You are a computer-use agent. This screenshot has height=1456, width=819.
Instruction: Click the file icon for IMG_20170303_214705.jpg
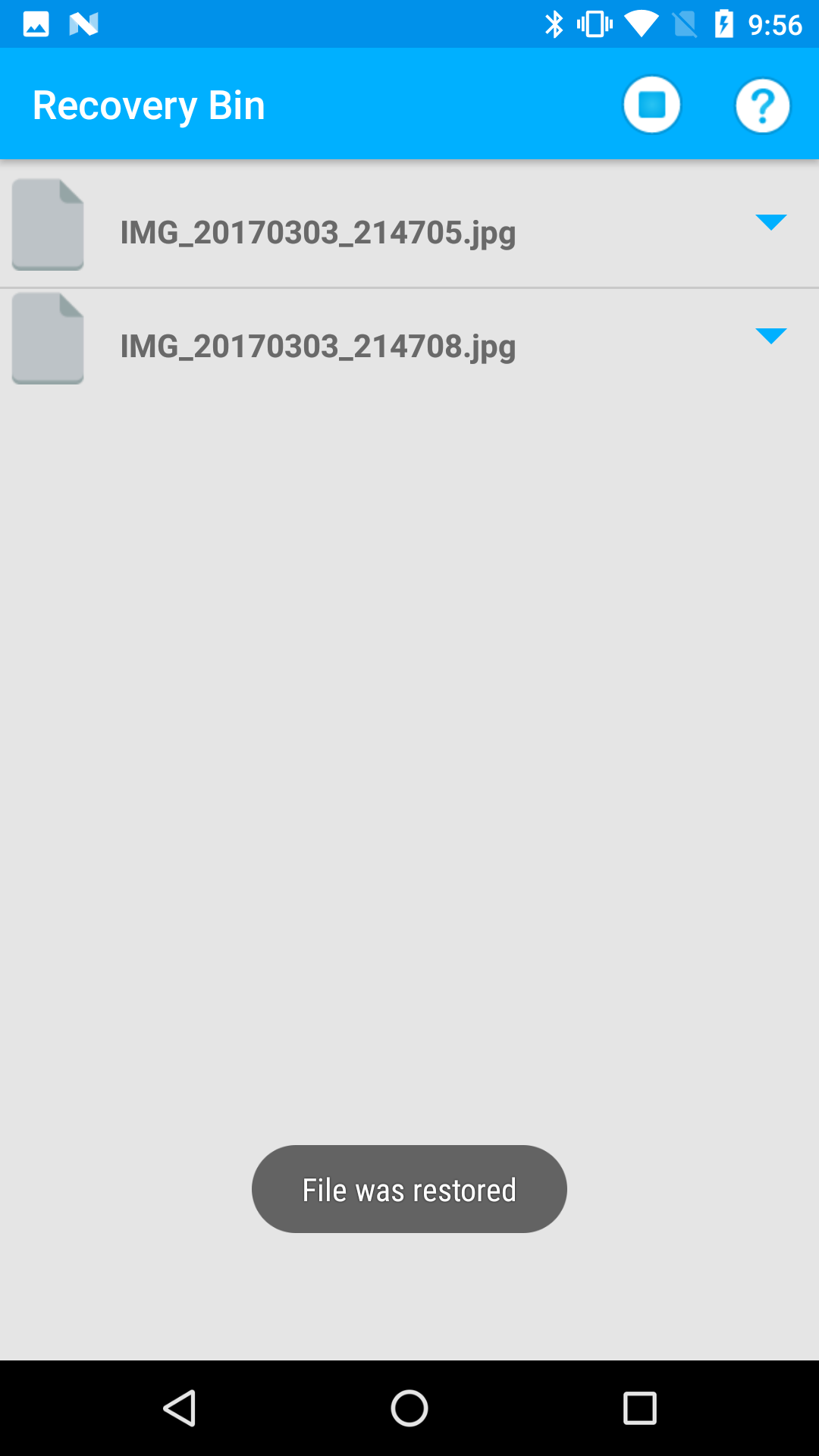click(x=47, y=225)
